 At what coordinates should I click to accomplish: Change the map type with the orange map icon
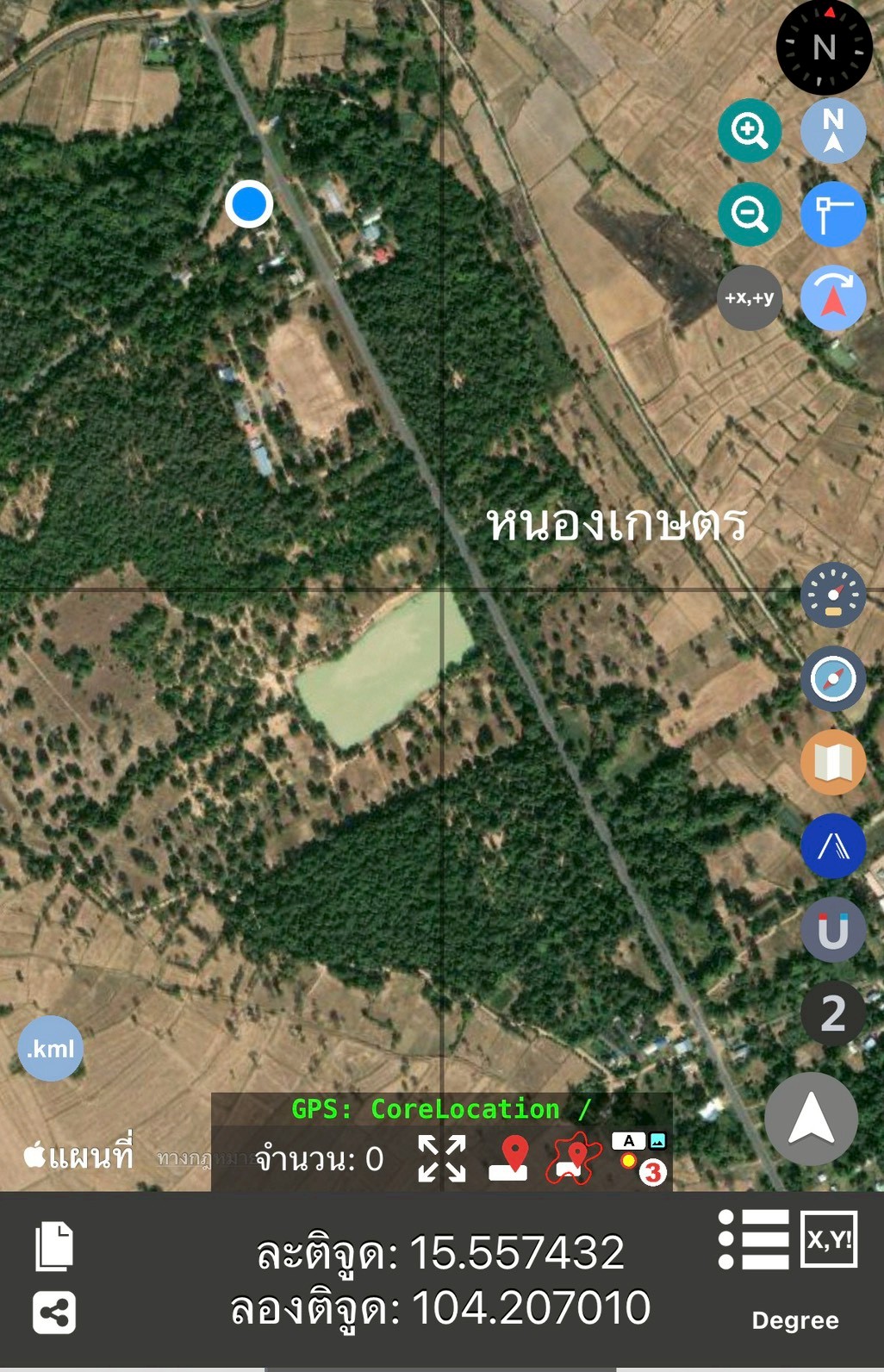coord(832,762)
